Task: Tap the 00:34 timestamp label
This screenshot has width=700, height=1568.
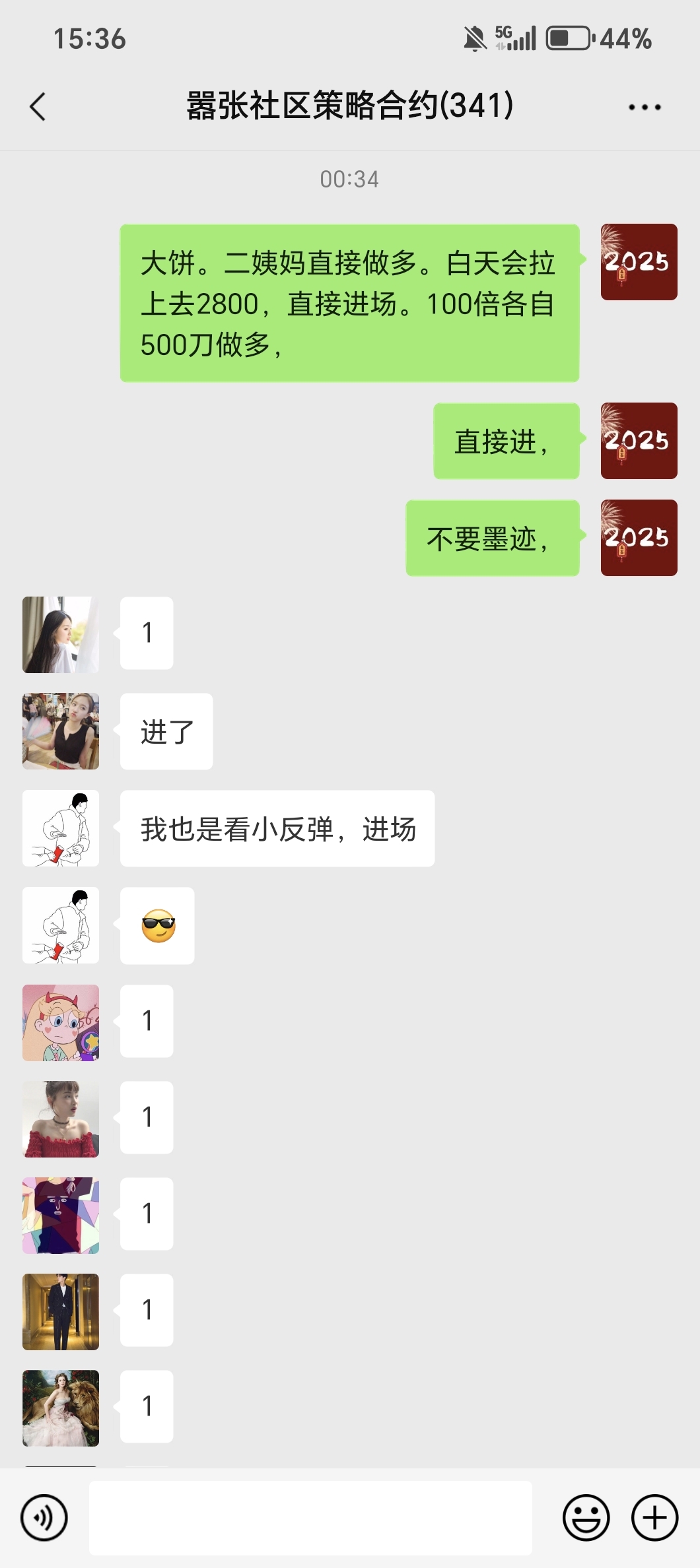Action: pyautogui.click(x=349, y=178)
